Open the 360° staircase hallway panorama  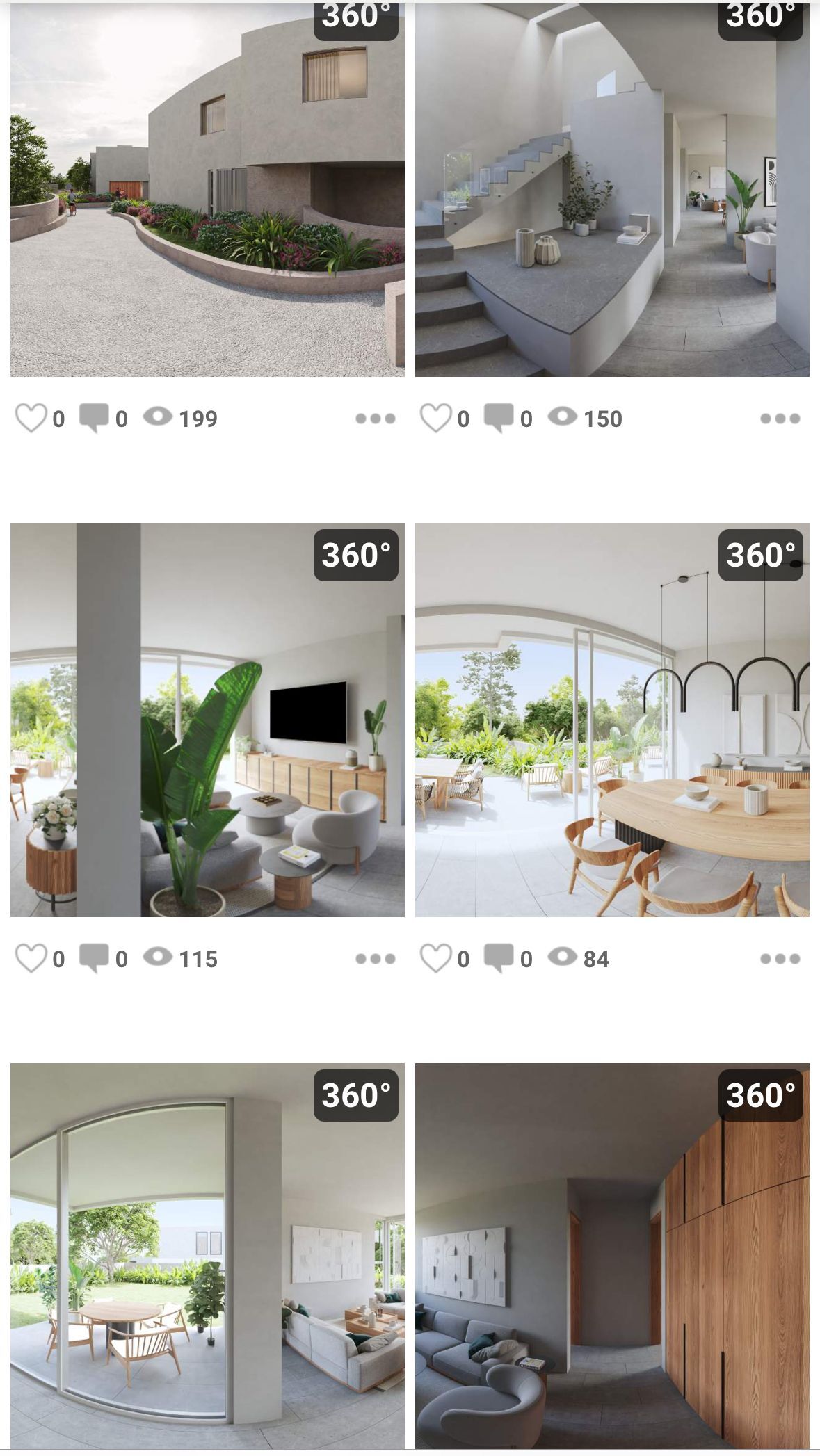(612, 189)
